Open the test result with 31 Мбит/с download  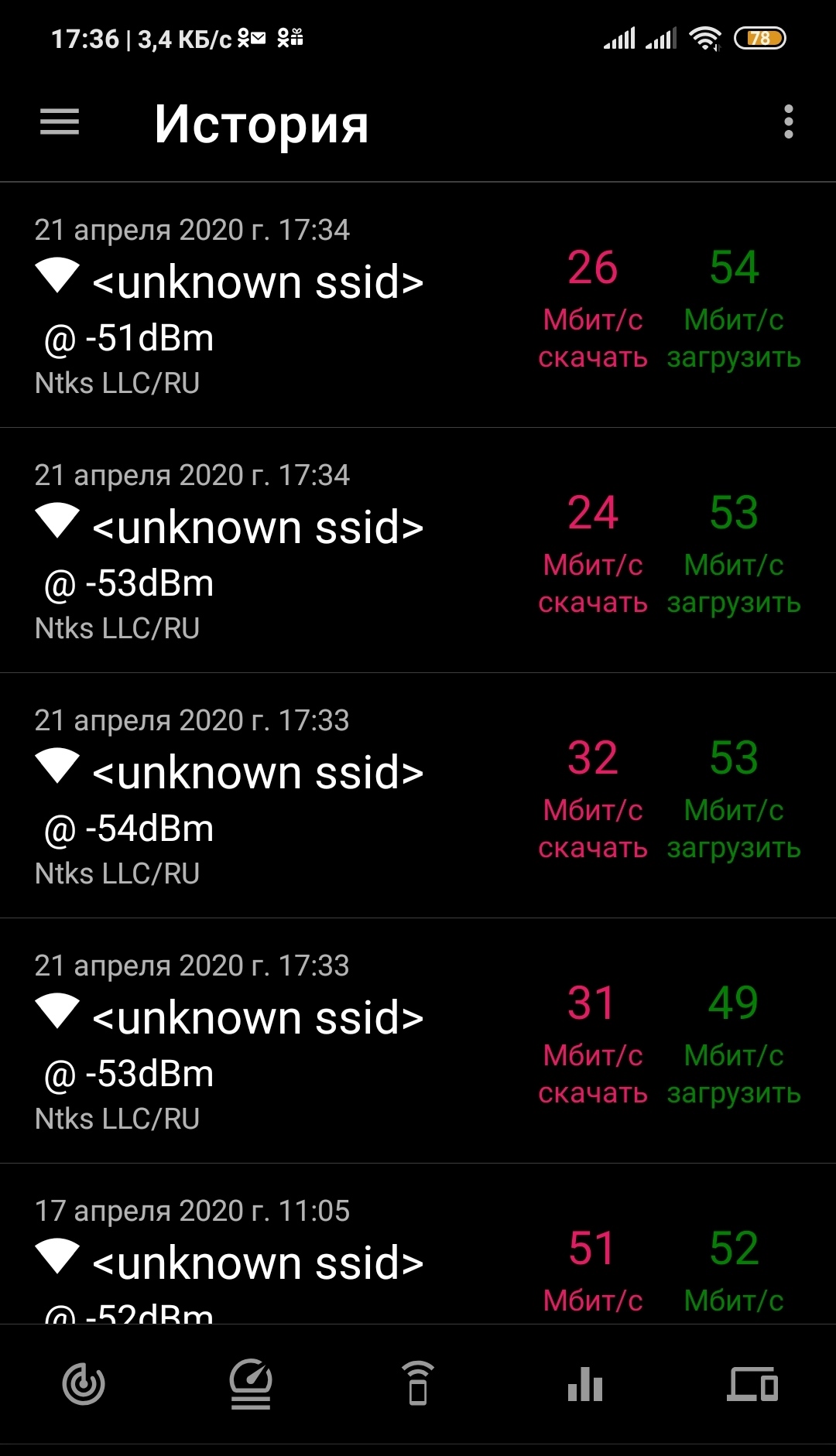[418, 1041]
